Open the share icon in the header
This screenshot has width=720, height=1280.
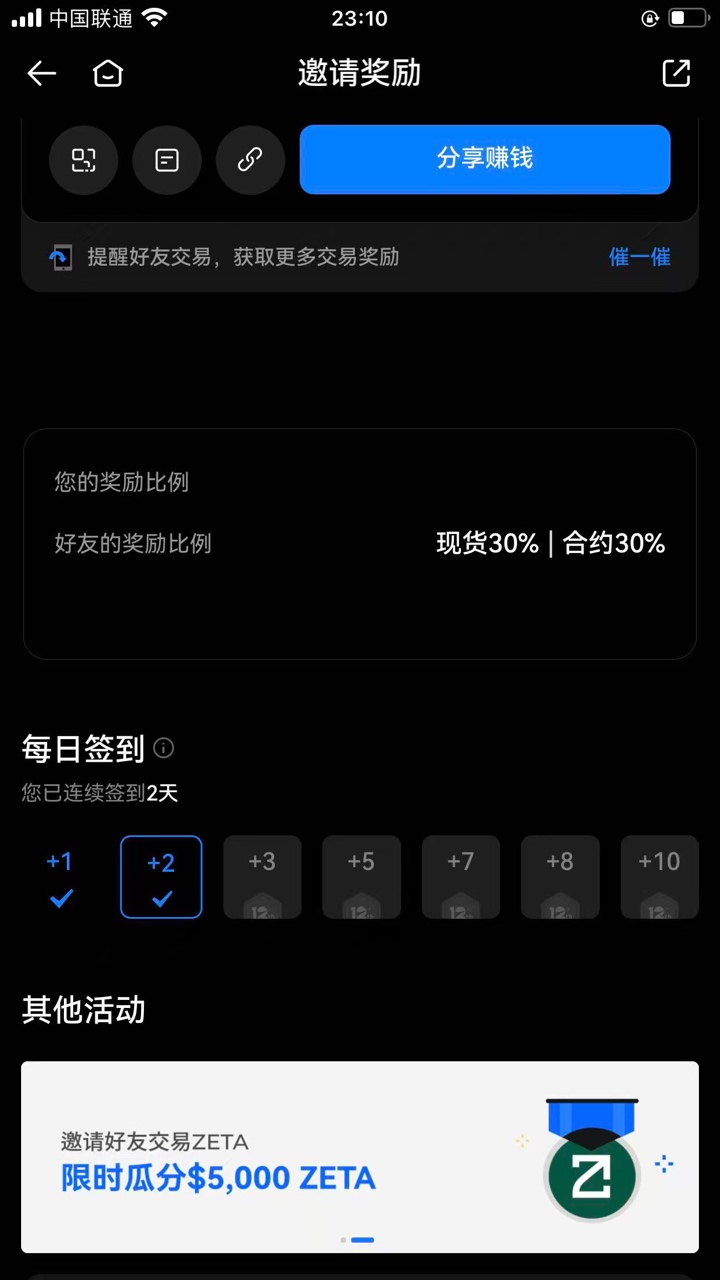pyautogui.click(x=676, y=73)
